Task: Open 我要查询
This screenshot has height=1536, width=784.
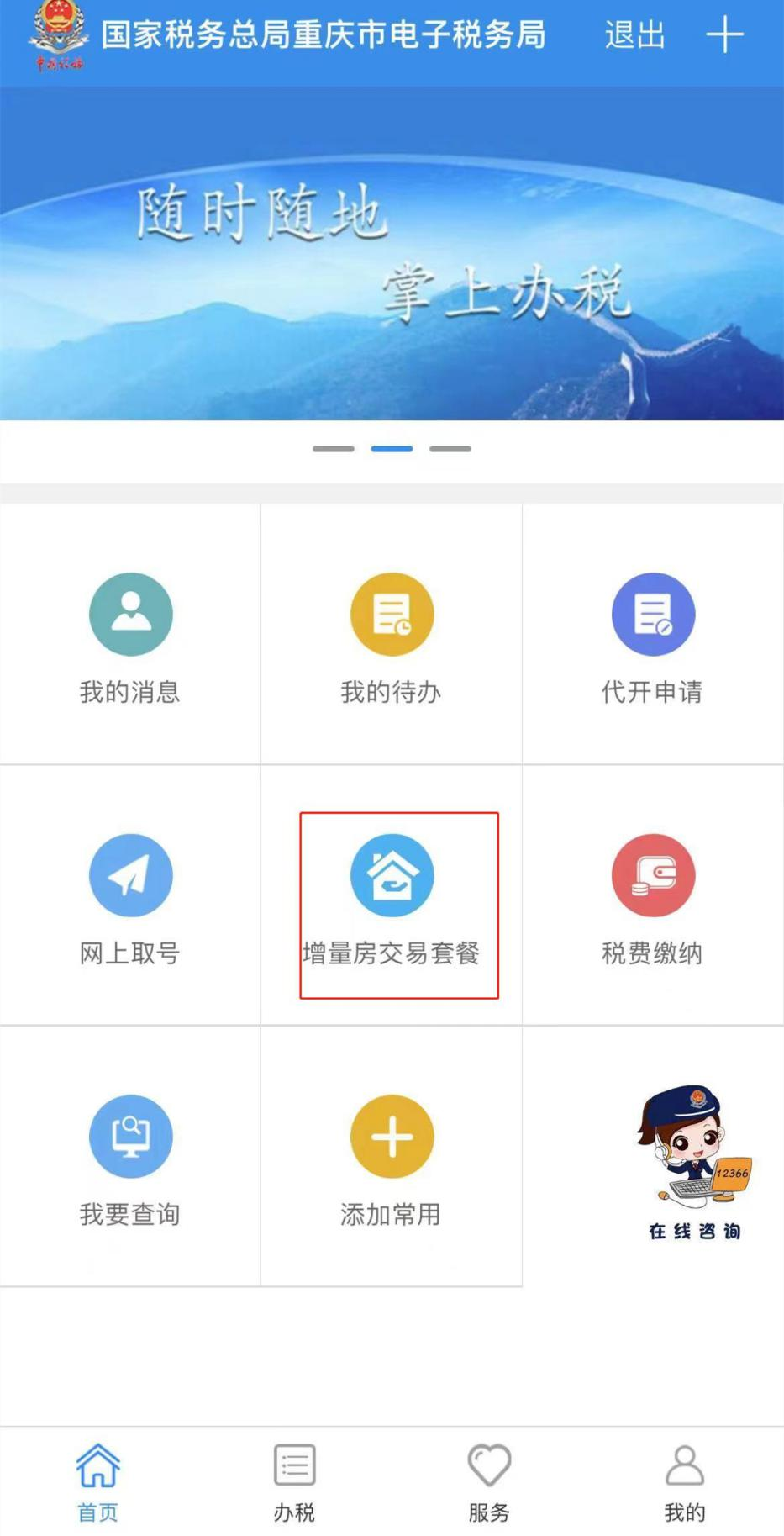Action: [x=130, y=1157]
